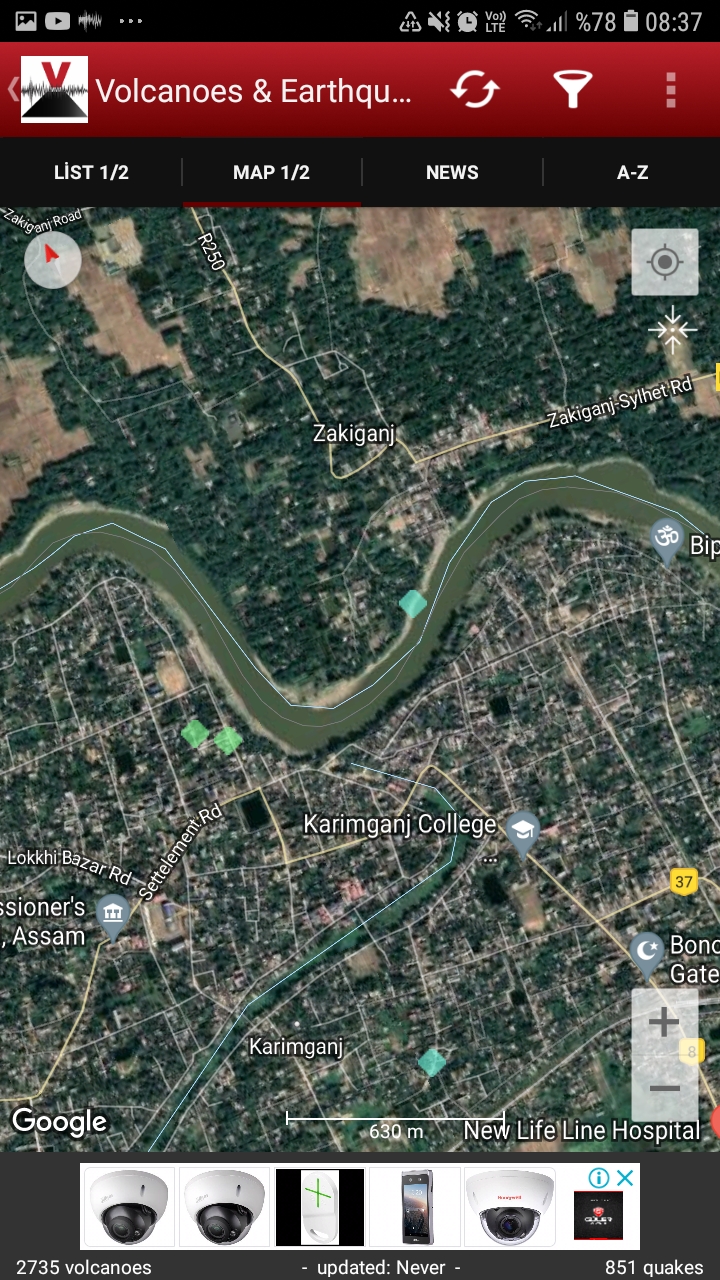Image resolution: width=720 pixels, height=1280 pixels.
Task: Select the teal marker near Karimganj label
Action: pos(432,1062)
